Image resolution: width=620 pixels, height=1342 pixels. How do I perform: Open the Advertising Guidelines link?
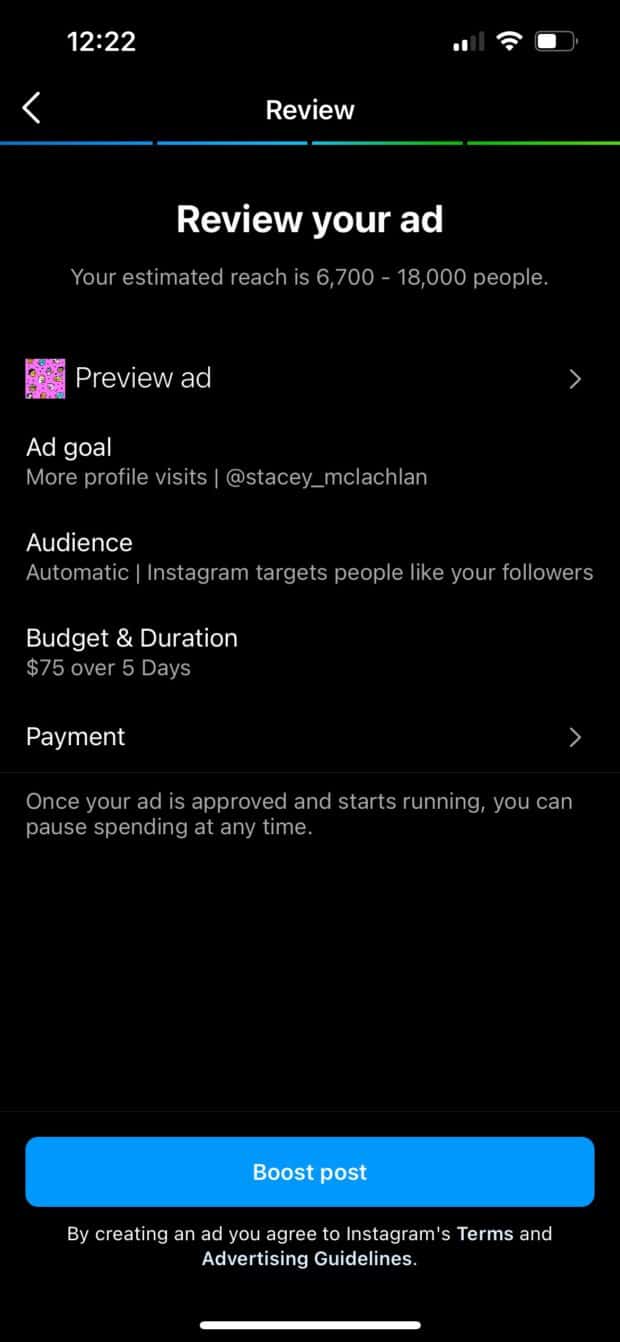pyautogui.click(x=306, y=1259)
